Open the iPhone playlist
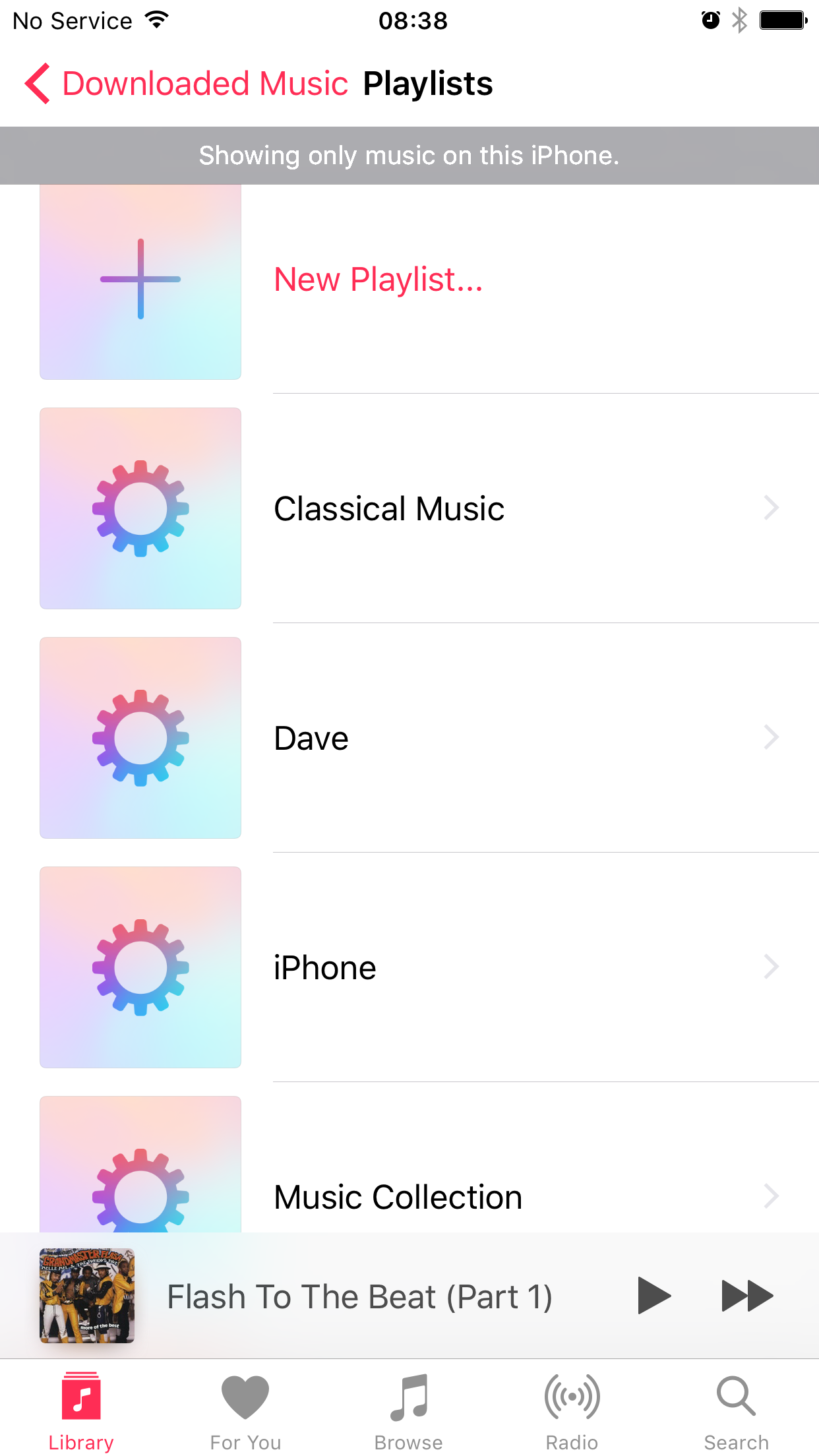Viewport: 819px width, 1456px height. tap(325, 968)
